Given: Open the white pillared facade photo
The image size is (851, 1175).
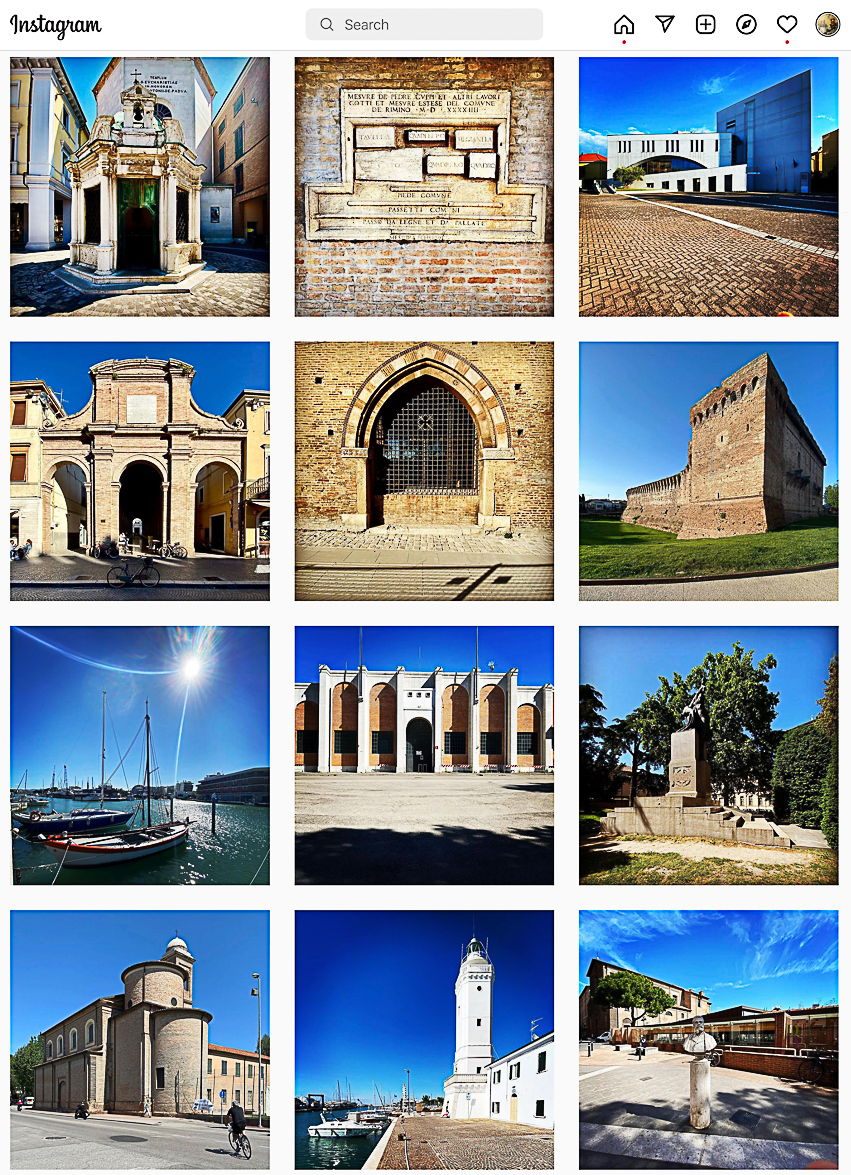Looking at the screenshot, I should [x=424, y=755].
